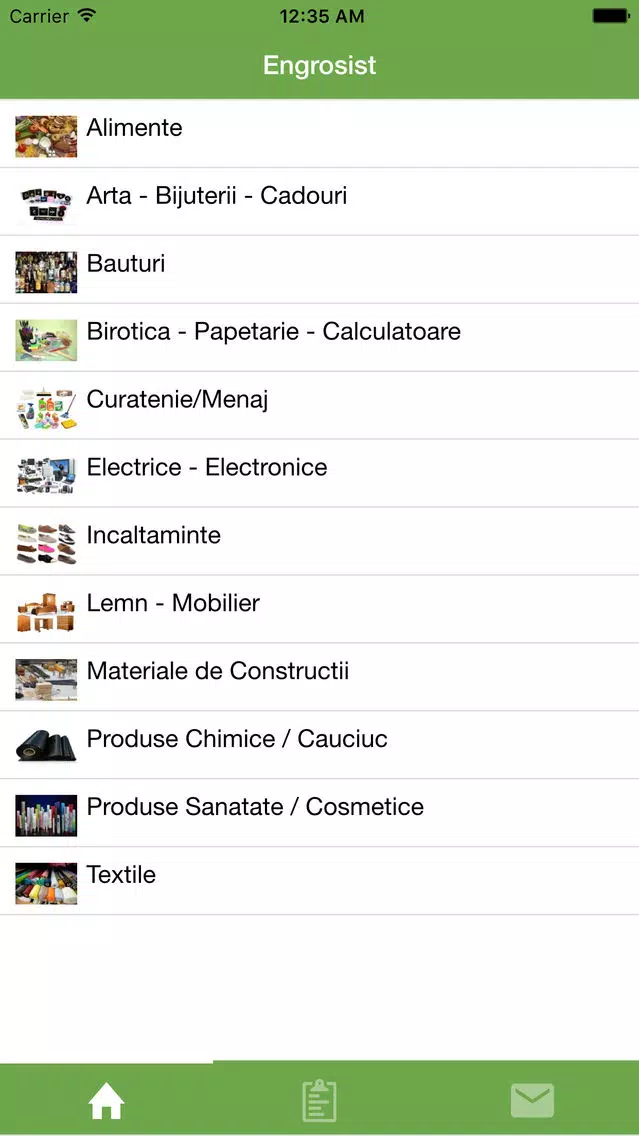The width and height of the screenshot is (639, 1136).
Task: Open the Alimente category
Action: 320,133
